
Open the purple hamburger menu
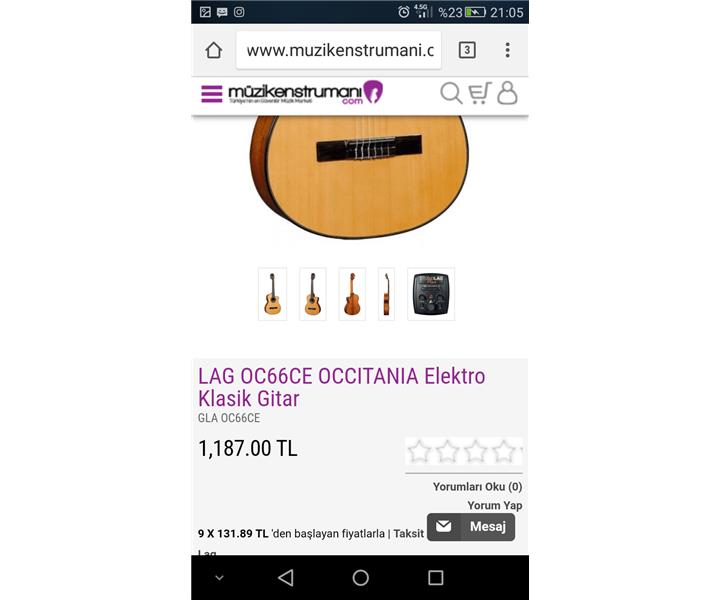[x=211, y=94]
